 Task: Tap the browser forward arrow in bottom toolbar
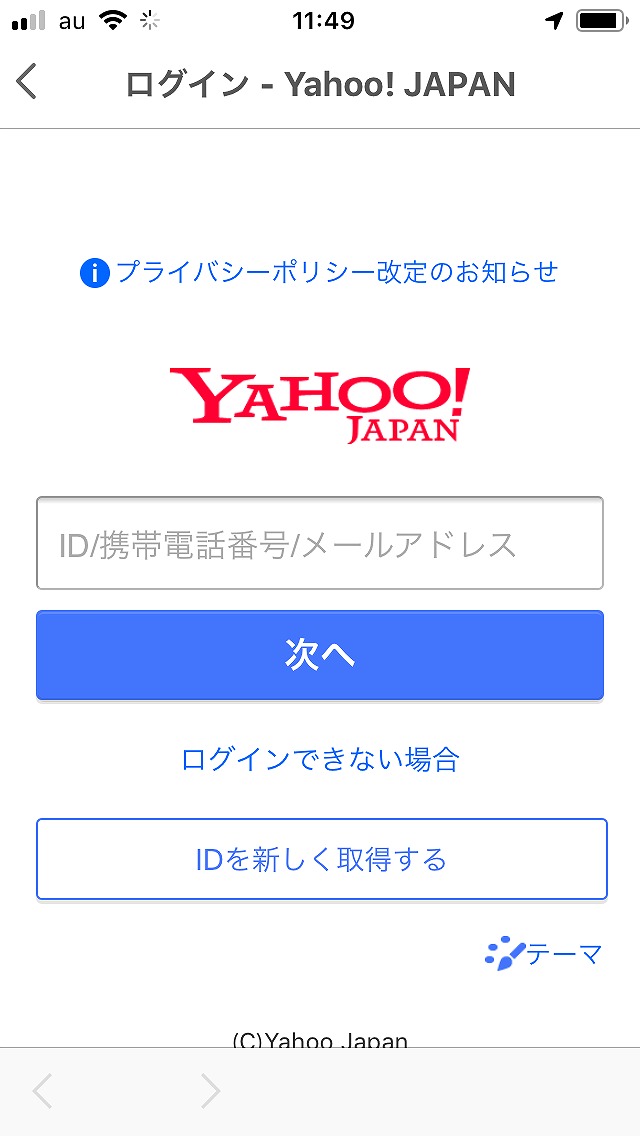pyautogui.click(x=209, y=1091)
